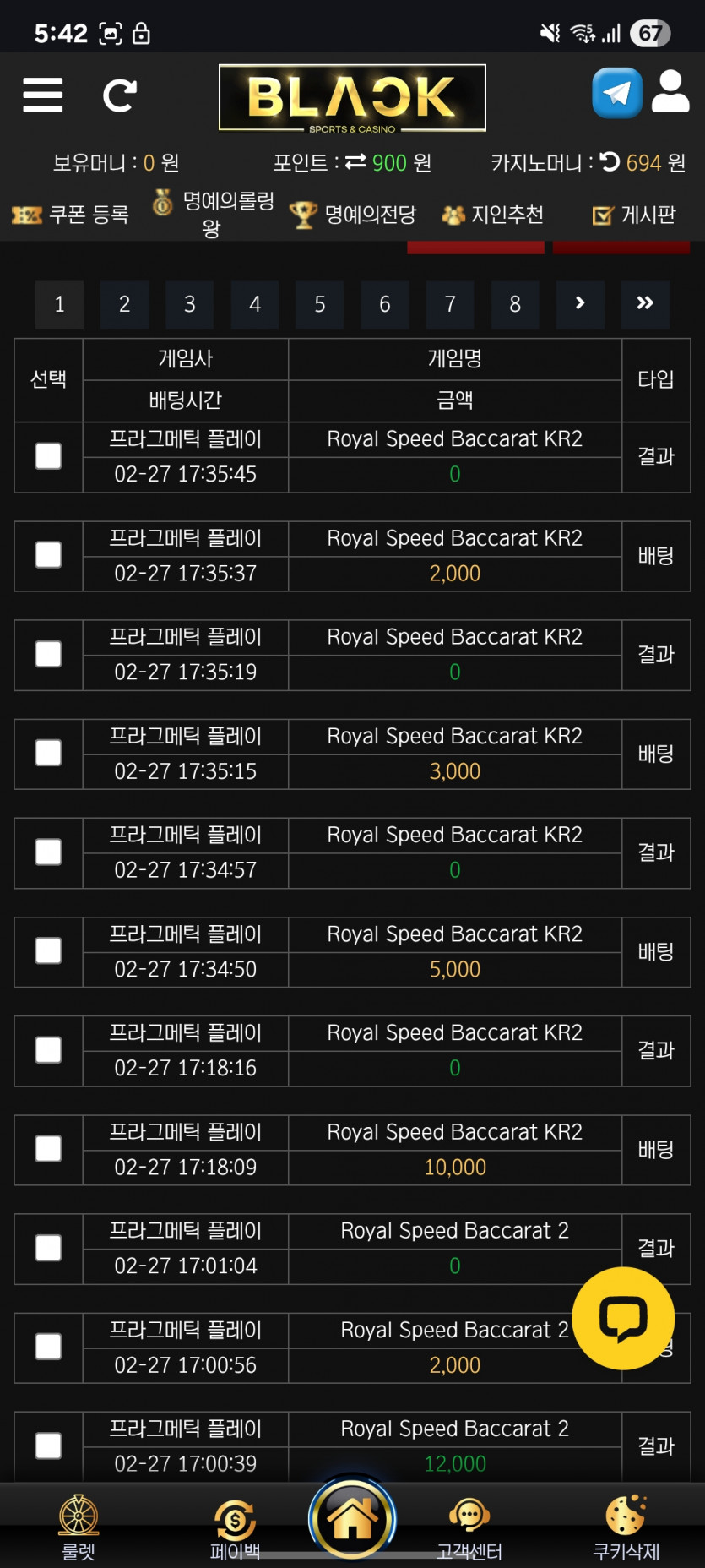705x1568 pixels.
Task: Open the Telegram channel icon
Action: click(617, 93)
